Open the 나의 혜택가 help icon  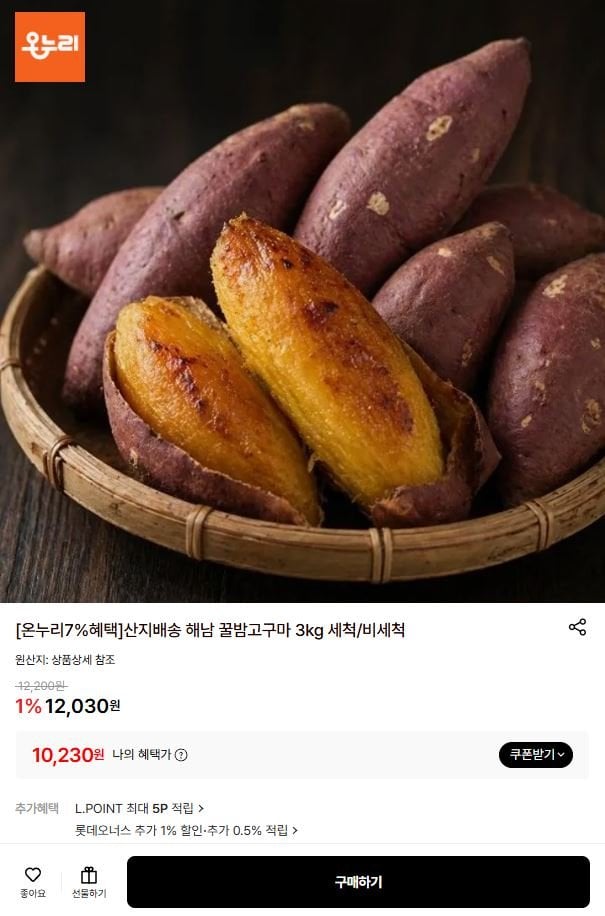coord(181,755)
